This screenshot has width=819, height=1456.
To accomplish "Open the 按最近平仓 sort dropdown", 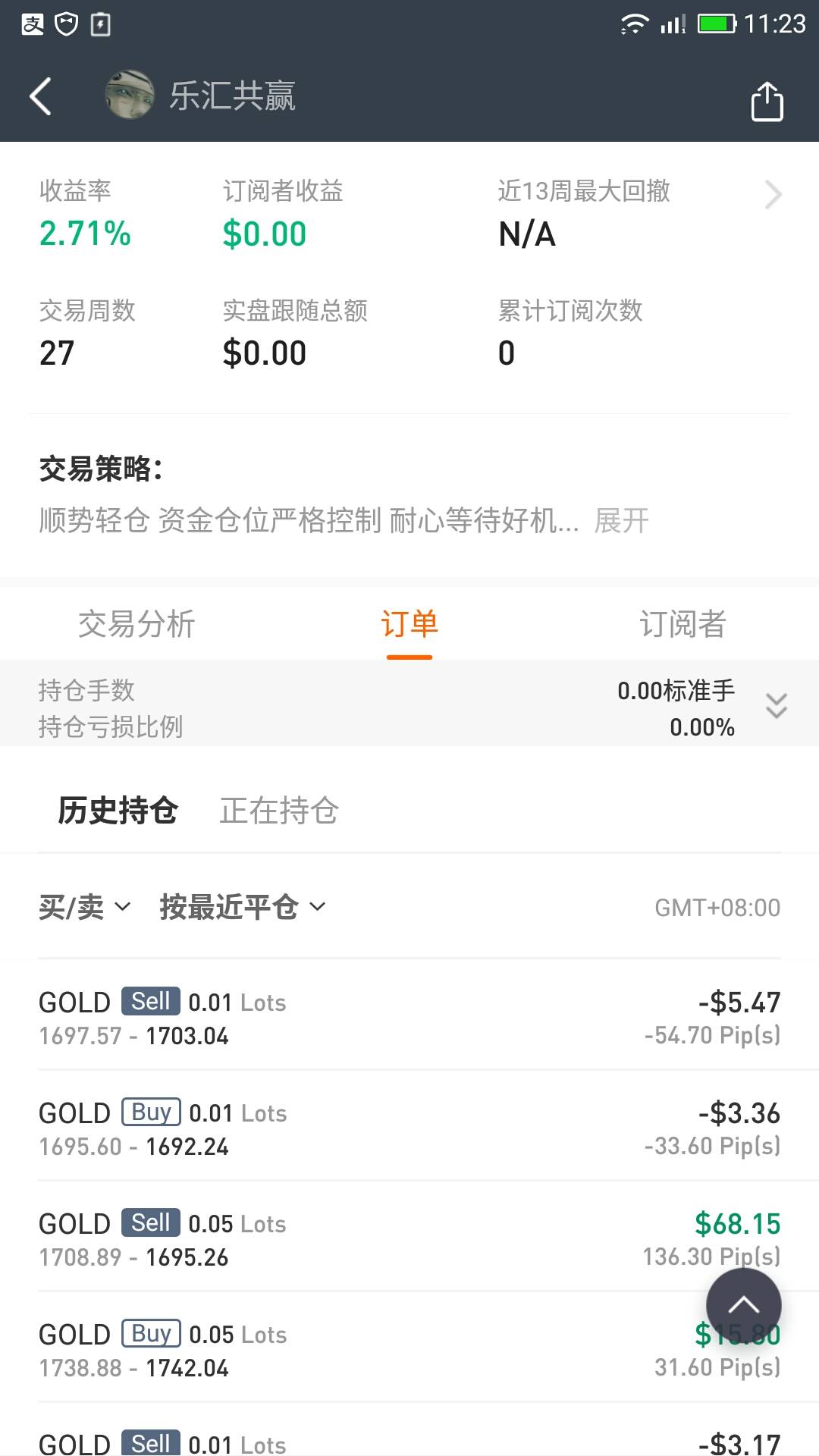I will click(243, 907).
